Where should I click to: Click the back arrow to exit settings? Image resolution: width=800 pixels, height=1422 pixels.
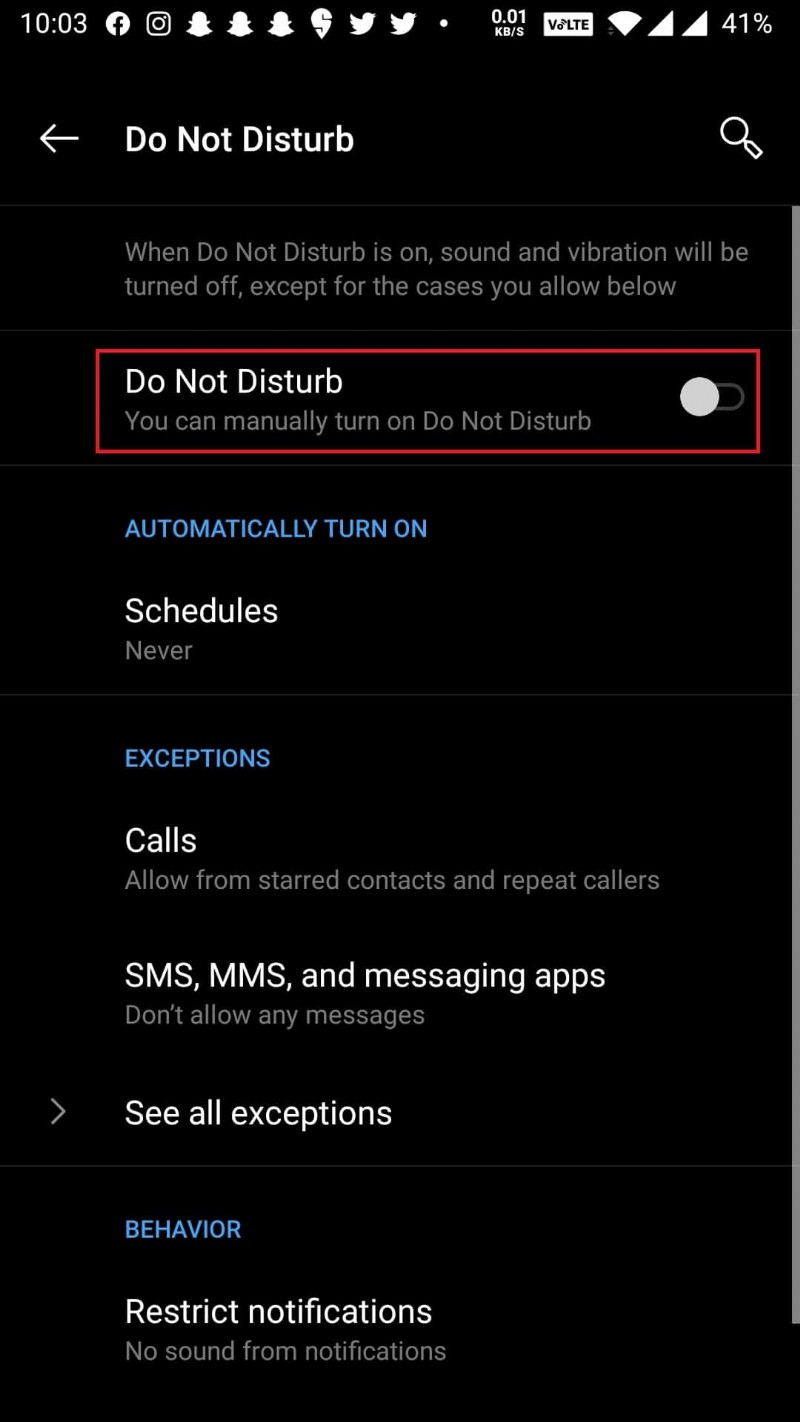[57, 138]
